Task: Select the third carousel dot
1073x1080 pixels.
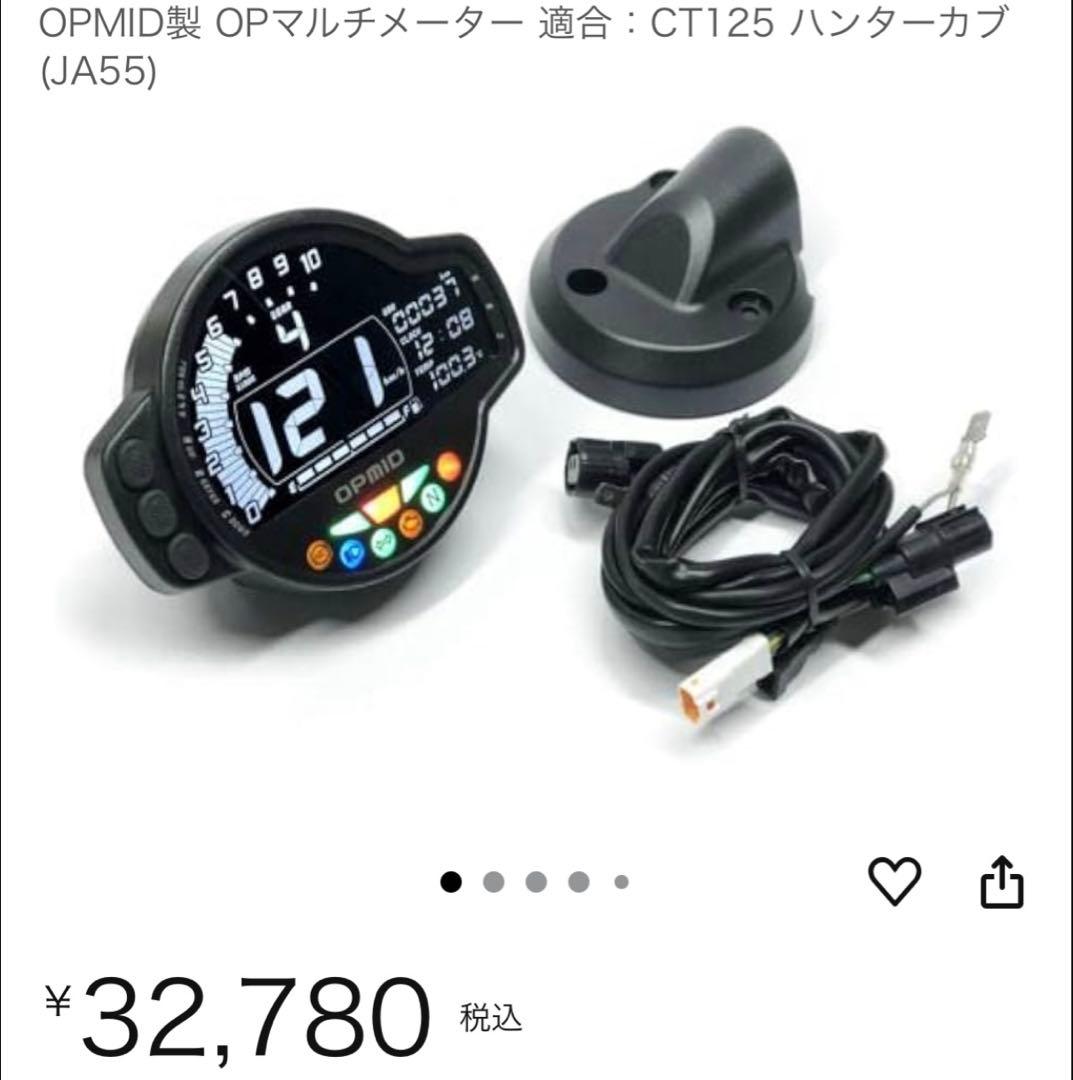Action: (x=538, y=882)
